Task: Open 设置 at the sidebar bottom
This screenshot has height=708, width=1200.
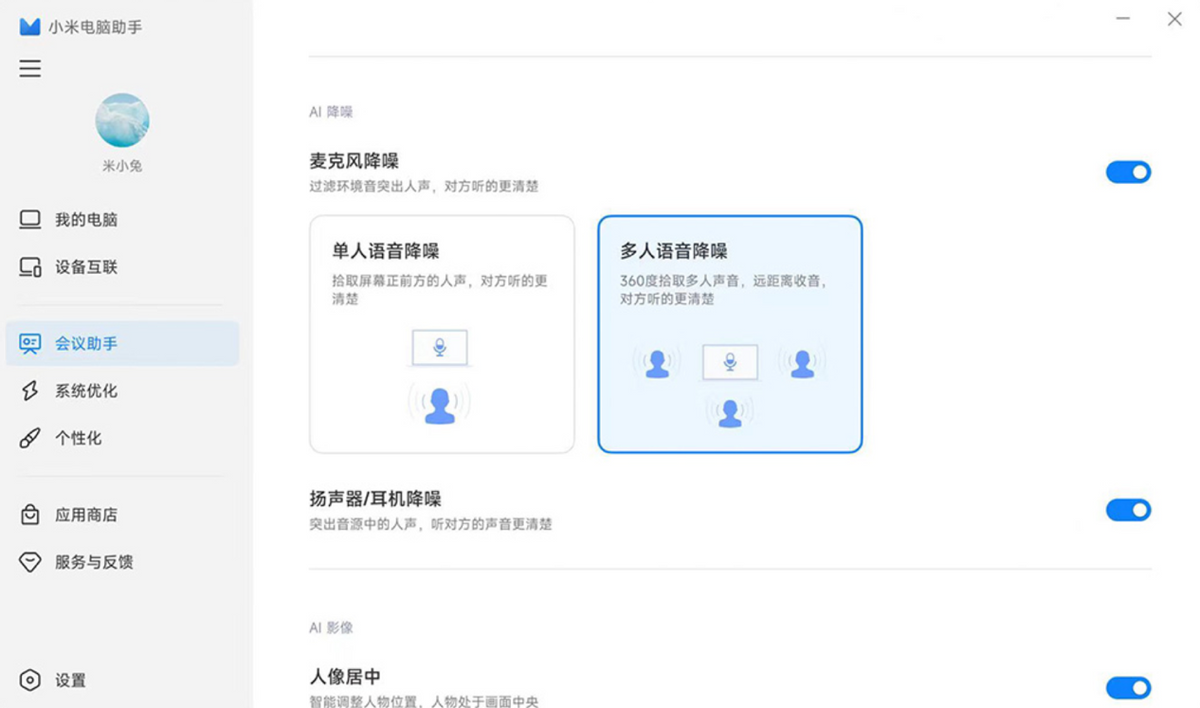Action: tap(70, 680)
